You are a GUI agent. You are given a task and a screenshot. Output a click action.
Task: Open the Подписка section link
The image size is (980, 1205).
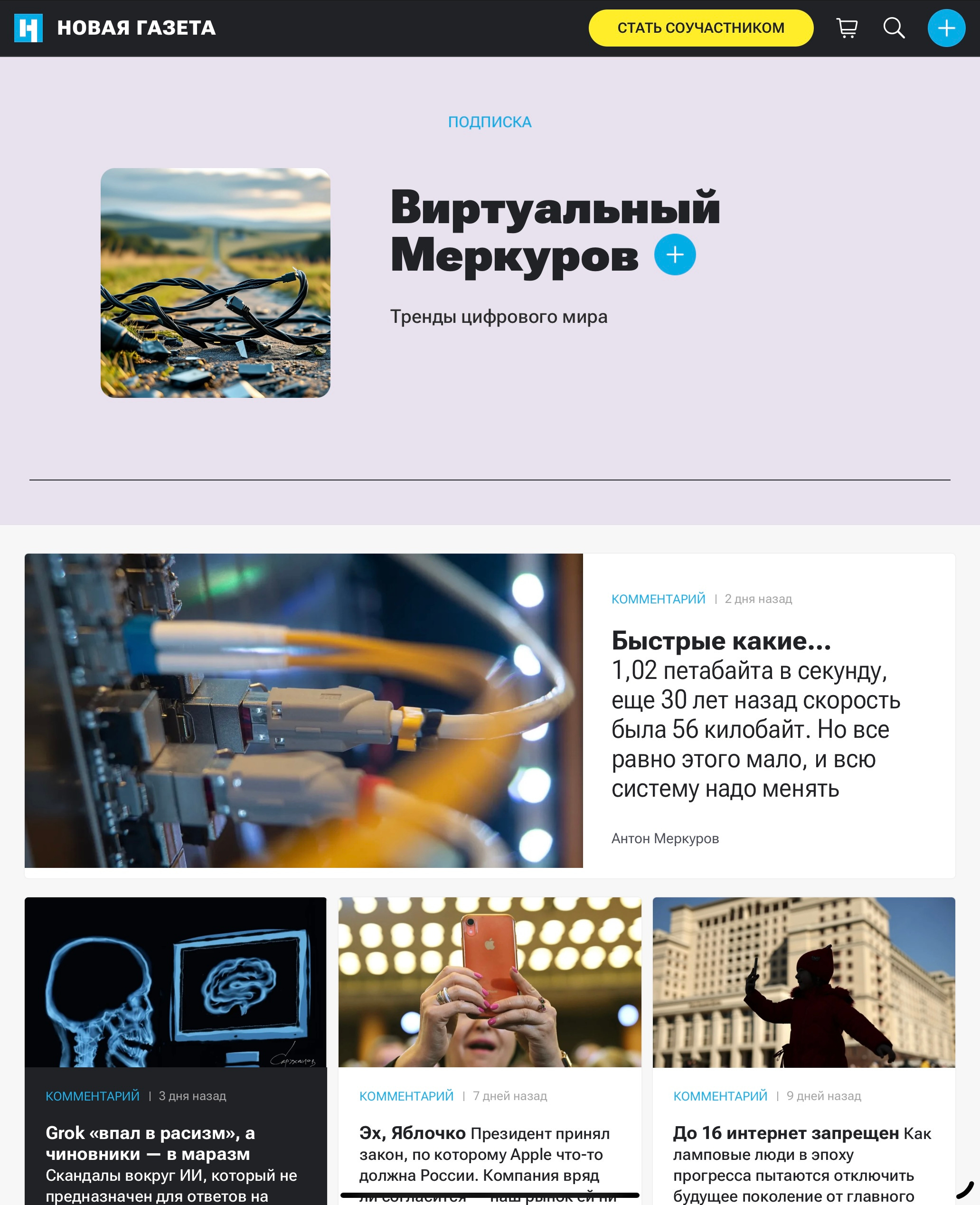pyautogui.click(x=490, y=122)
